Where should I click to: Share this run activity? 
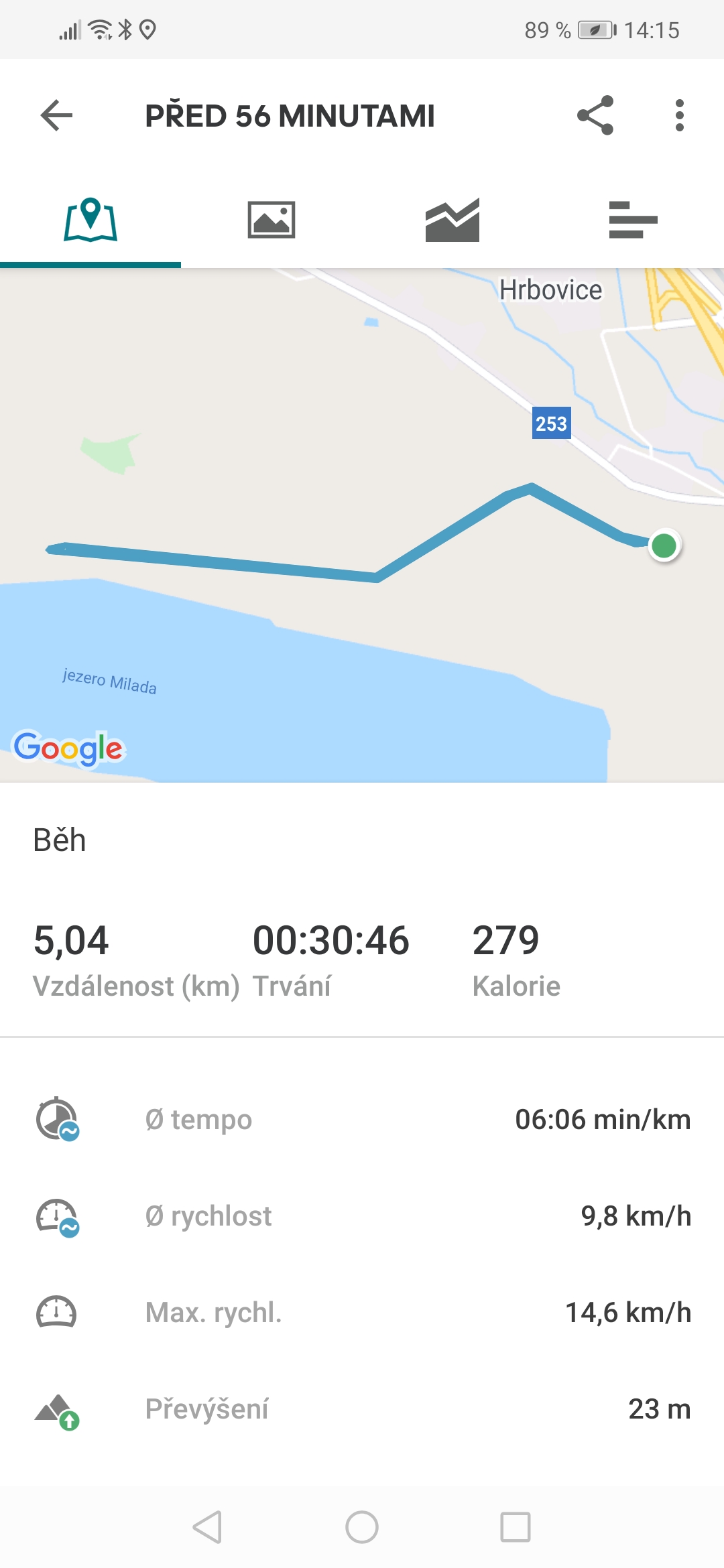(x=595, y=115)
